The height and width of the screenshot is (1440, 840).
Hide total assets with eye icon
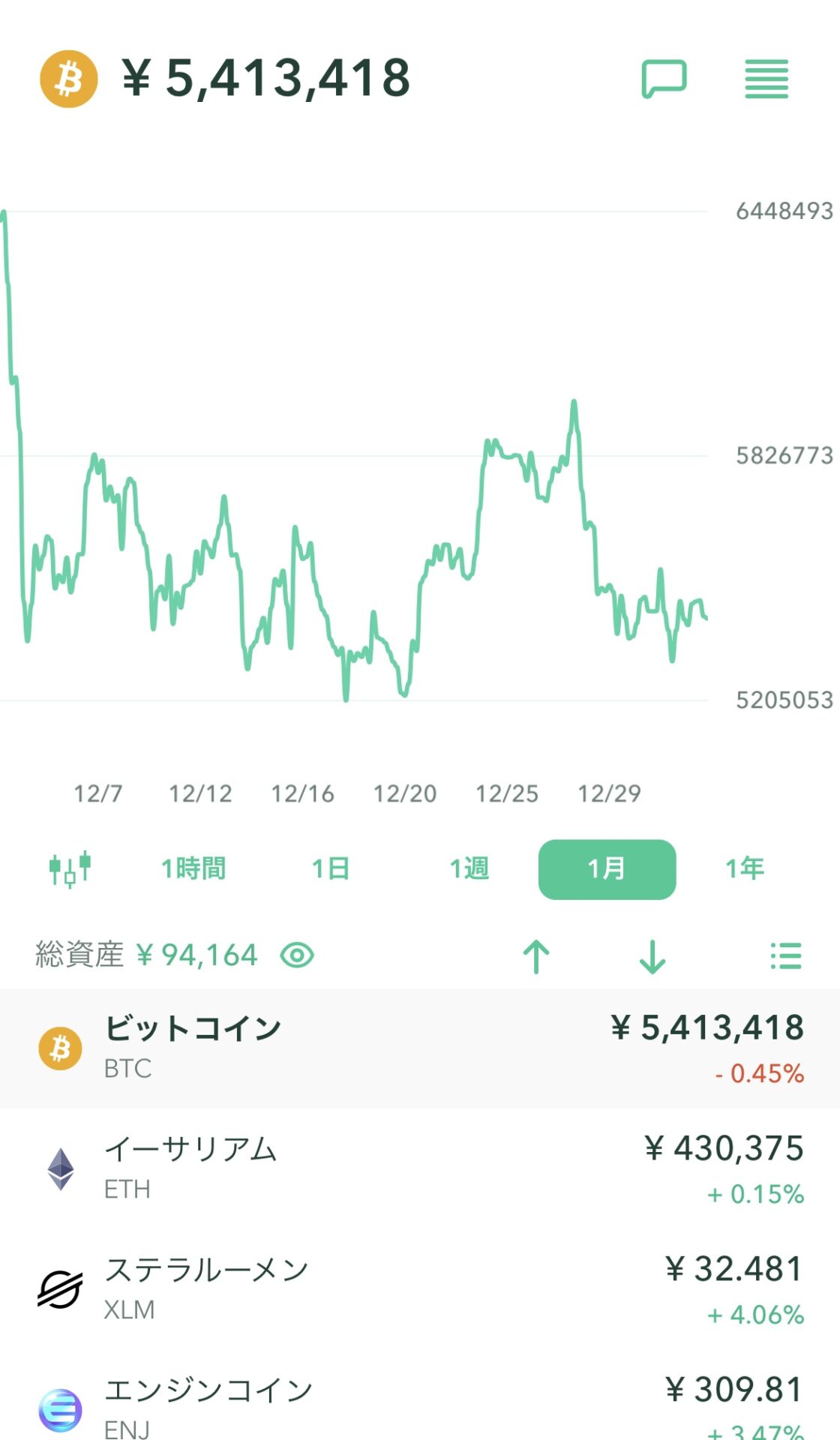coord(297,955)
